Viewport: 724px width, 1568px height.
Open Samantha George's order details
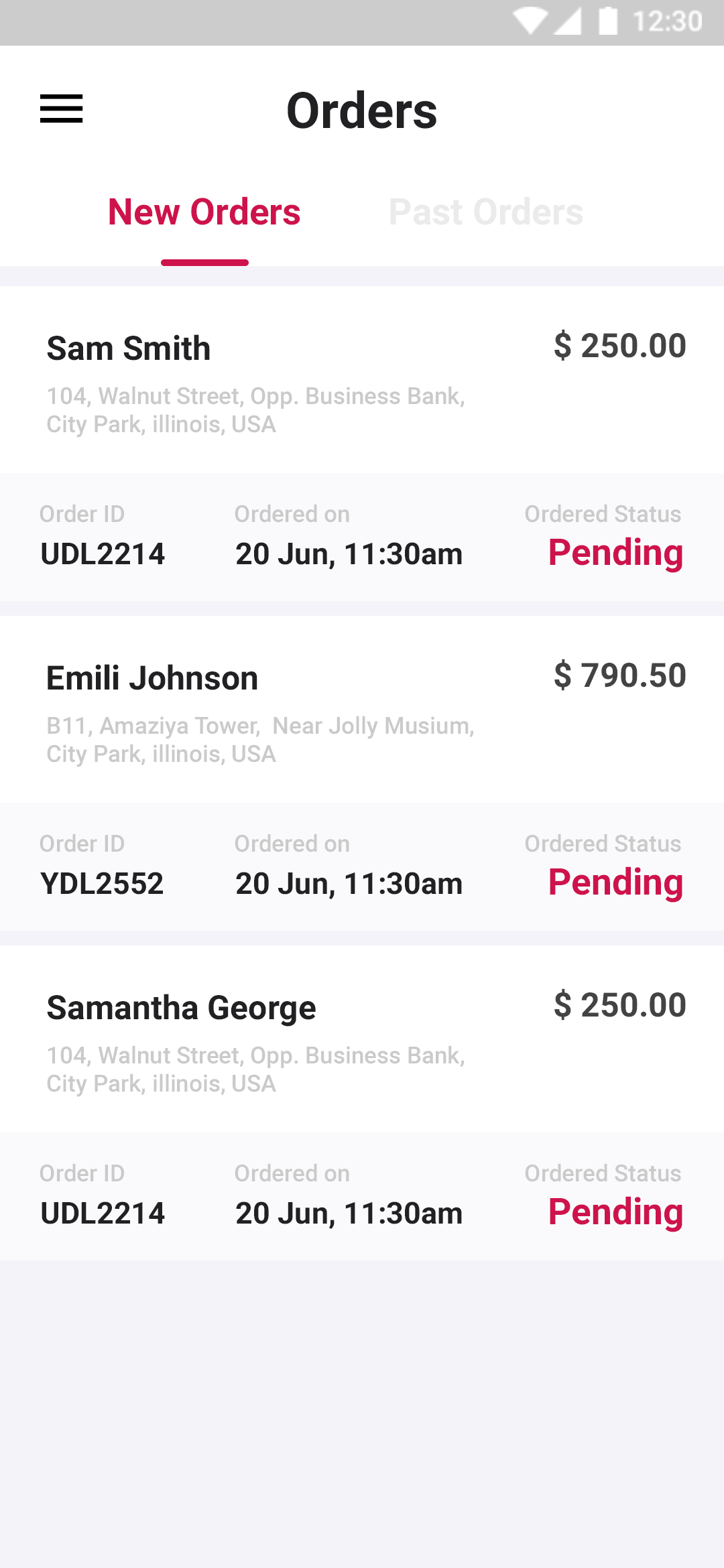click(x=181, y=1007)
